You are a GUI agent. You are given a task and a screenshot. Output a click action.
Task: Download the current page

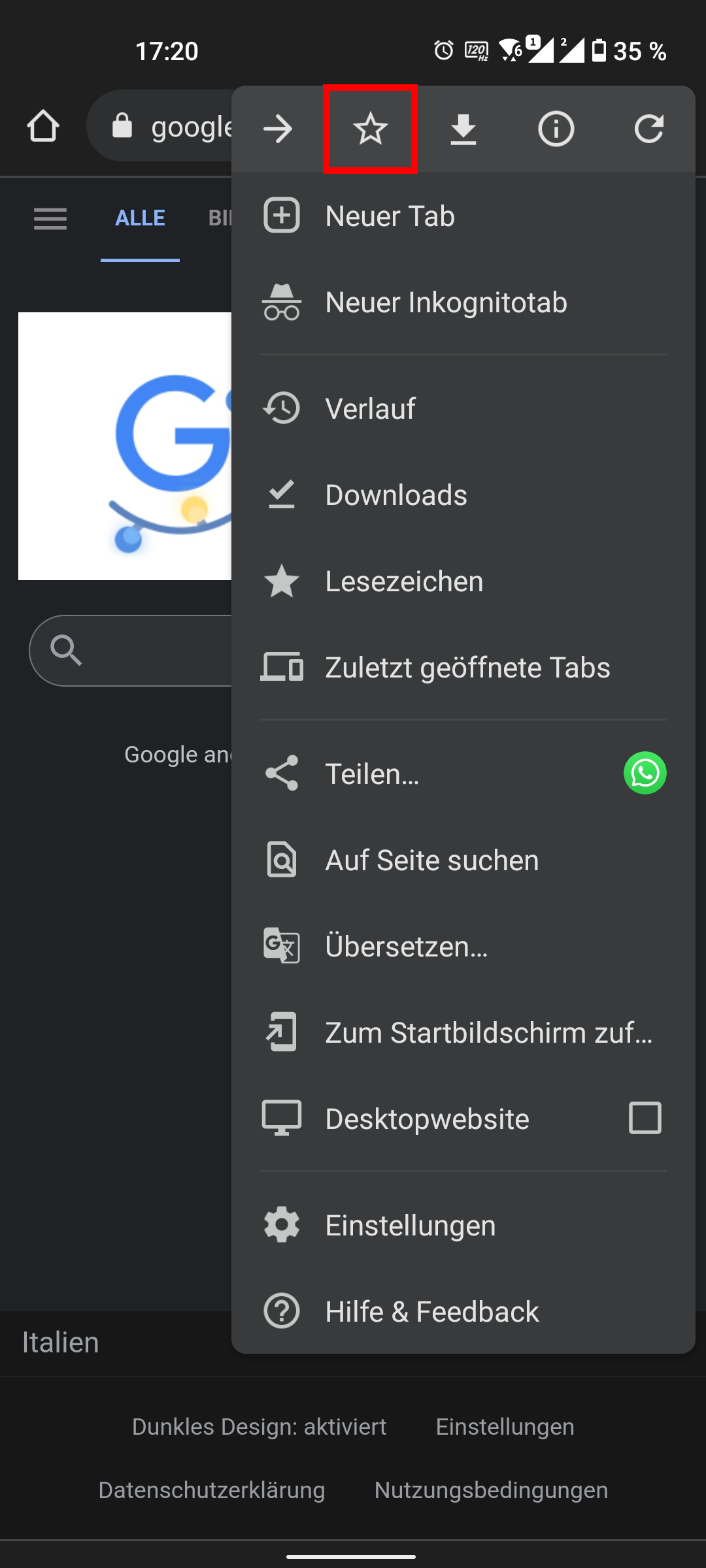(463, 129)
